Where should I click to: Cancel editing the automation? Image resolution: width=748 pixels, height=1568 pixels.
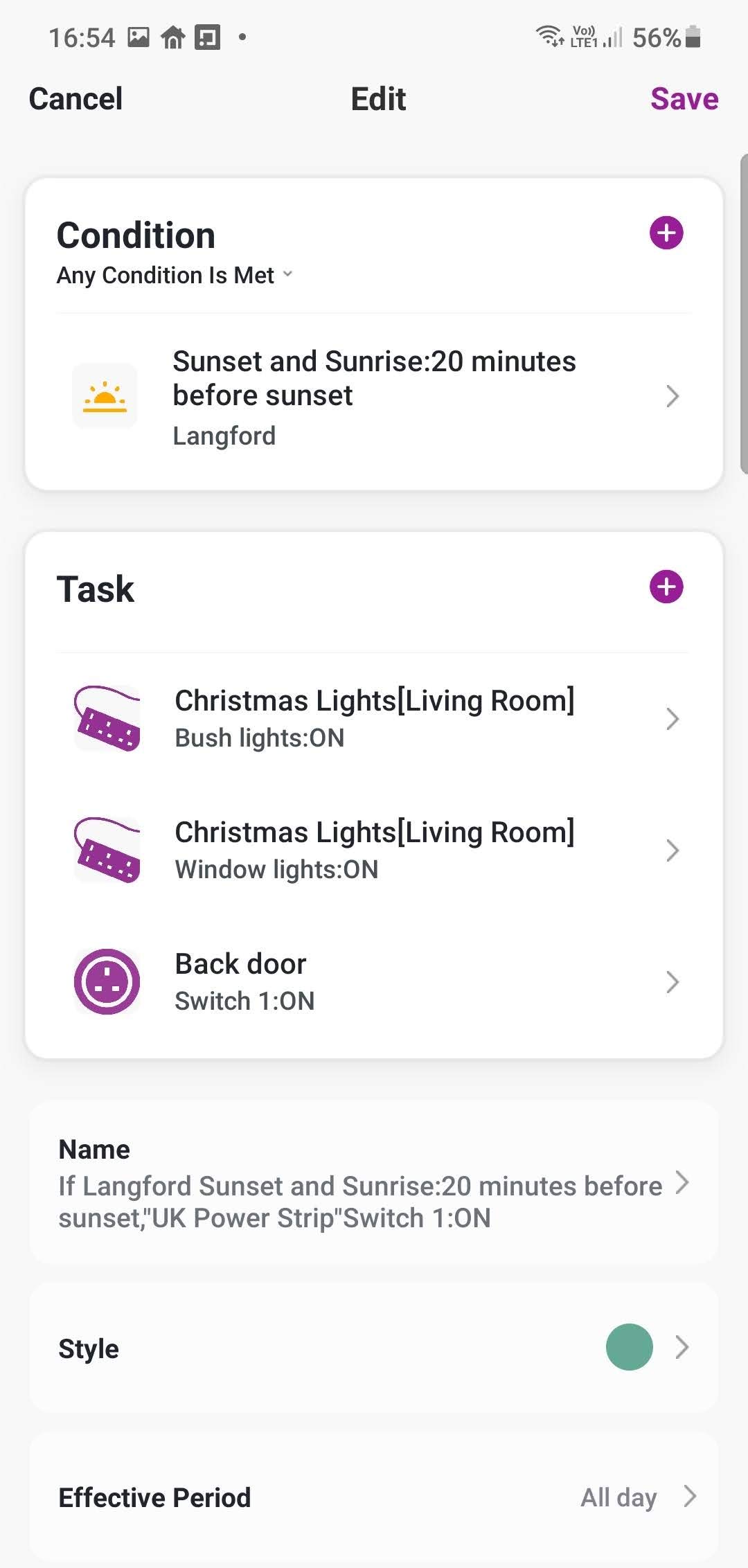(75, 99)
